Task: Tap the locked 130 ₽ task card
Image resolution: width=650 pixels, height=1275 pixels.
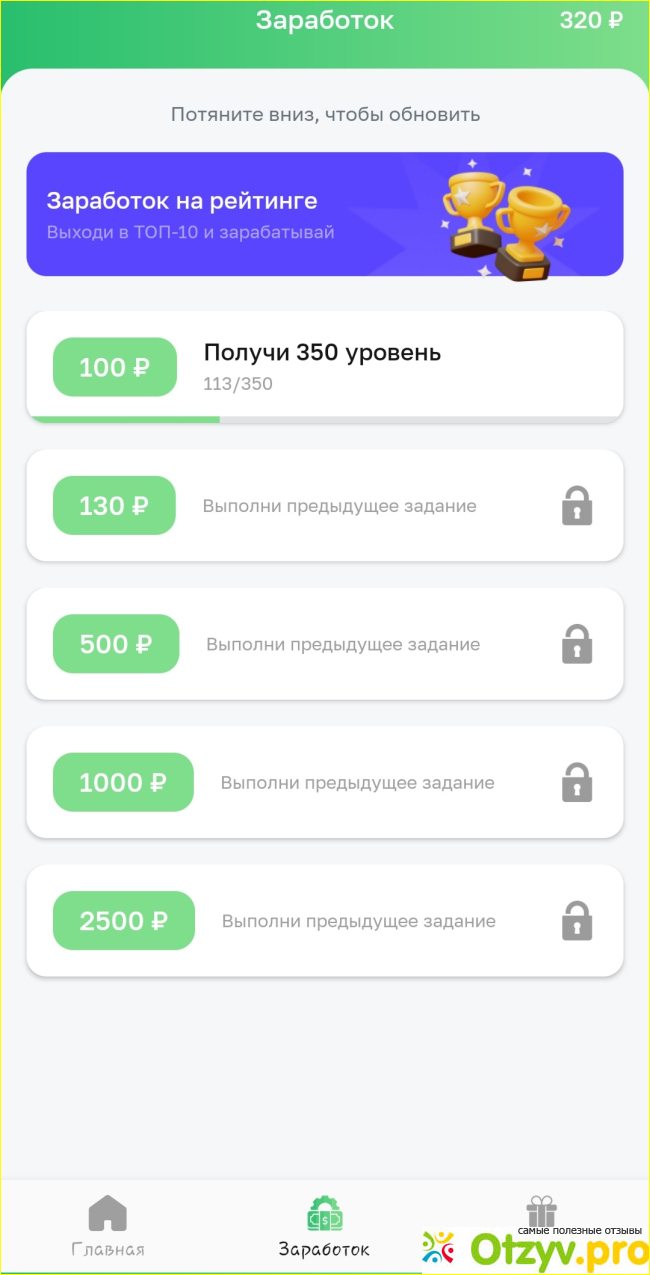Action: (324, 505)
